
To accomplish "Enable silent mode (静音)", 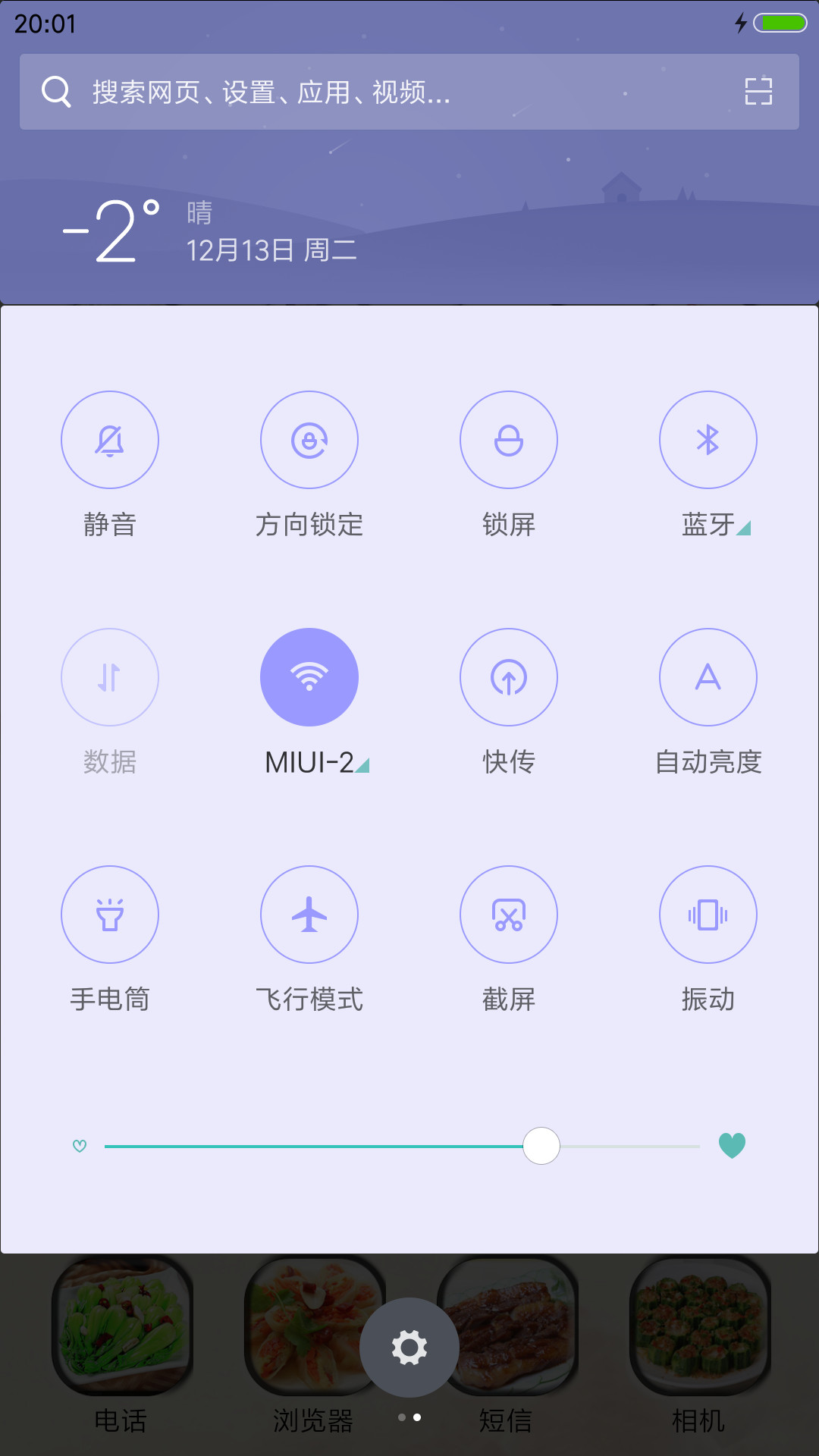I will point(110,440).
